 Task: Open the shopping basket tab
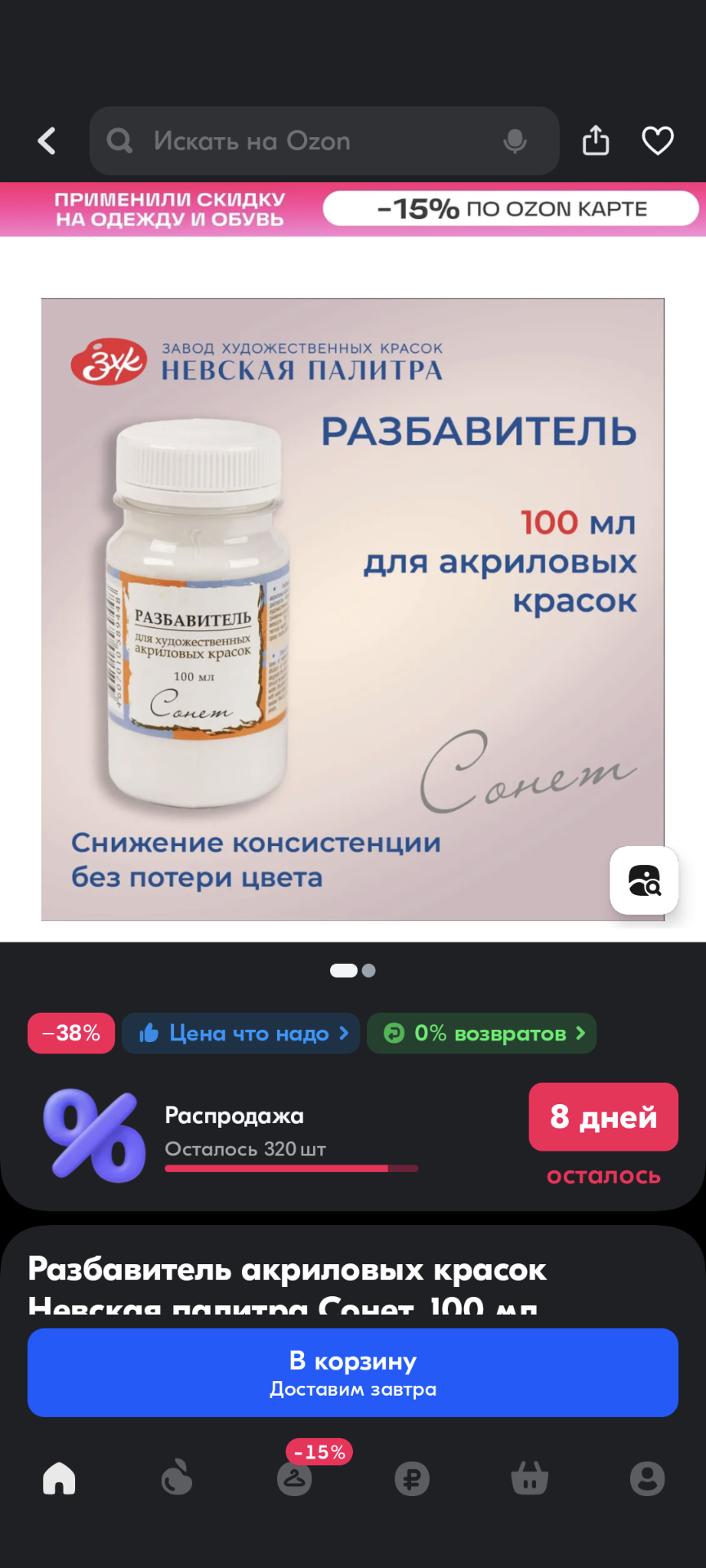529,1478
